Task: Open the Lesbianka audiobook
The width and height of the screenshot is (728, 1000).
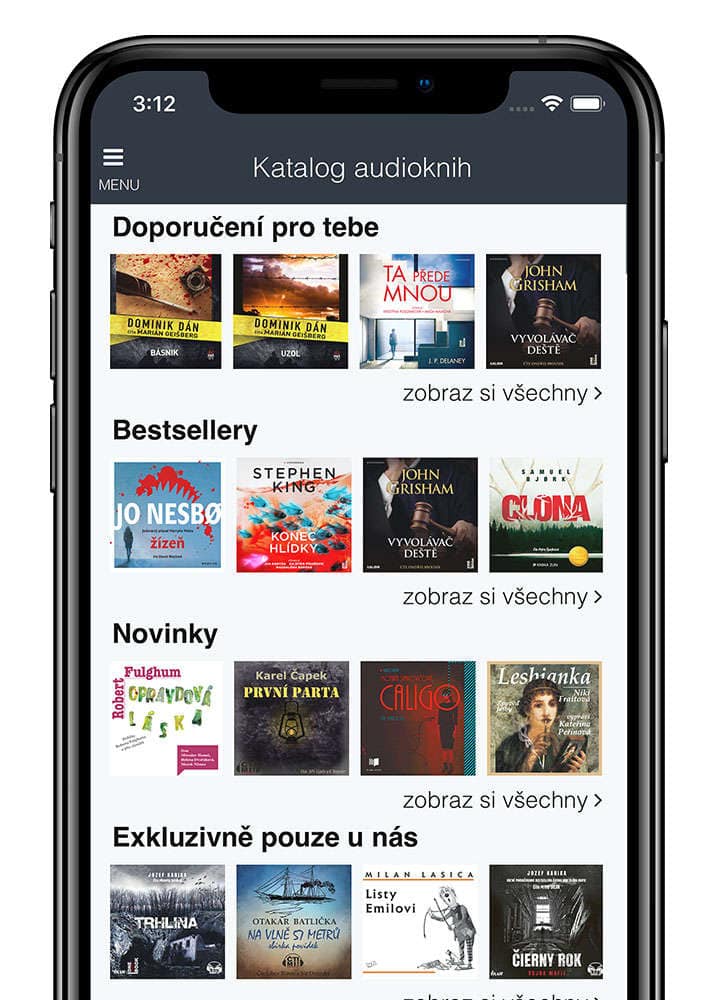Action: pos(544,718)
